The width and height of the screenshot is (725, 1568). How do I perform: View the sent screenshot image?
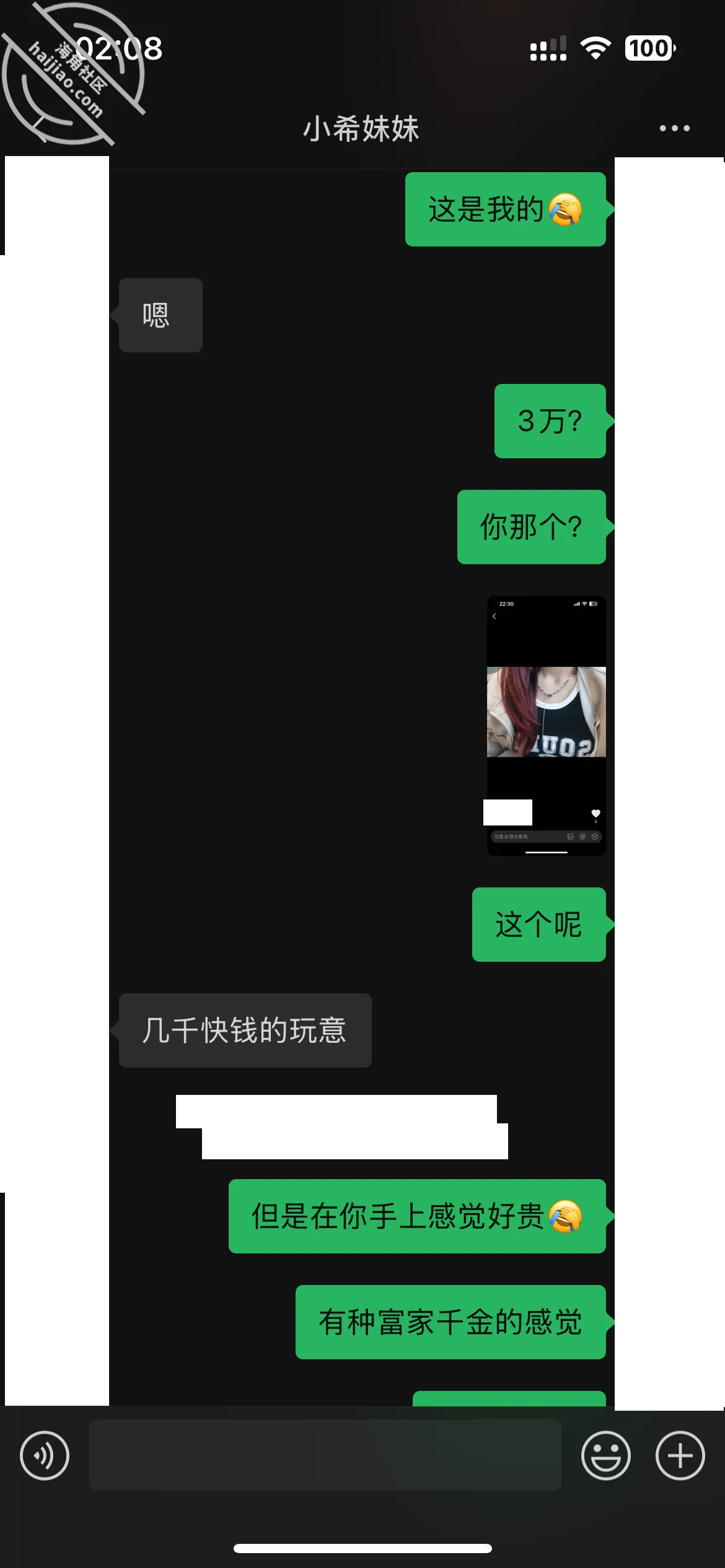click(x=546, y=726)
